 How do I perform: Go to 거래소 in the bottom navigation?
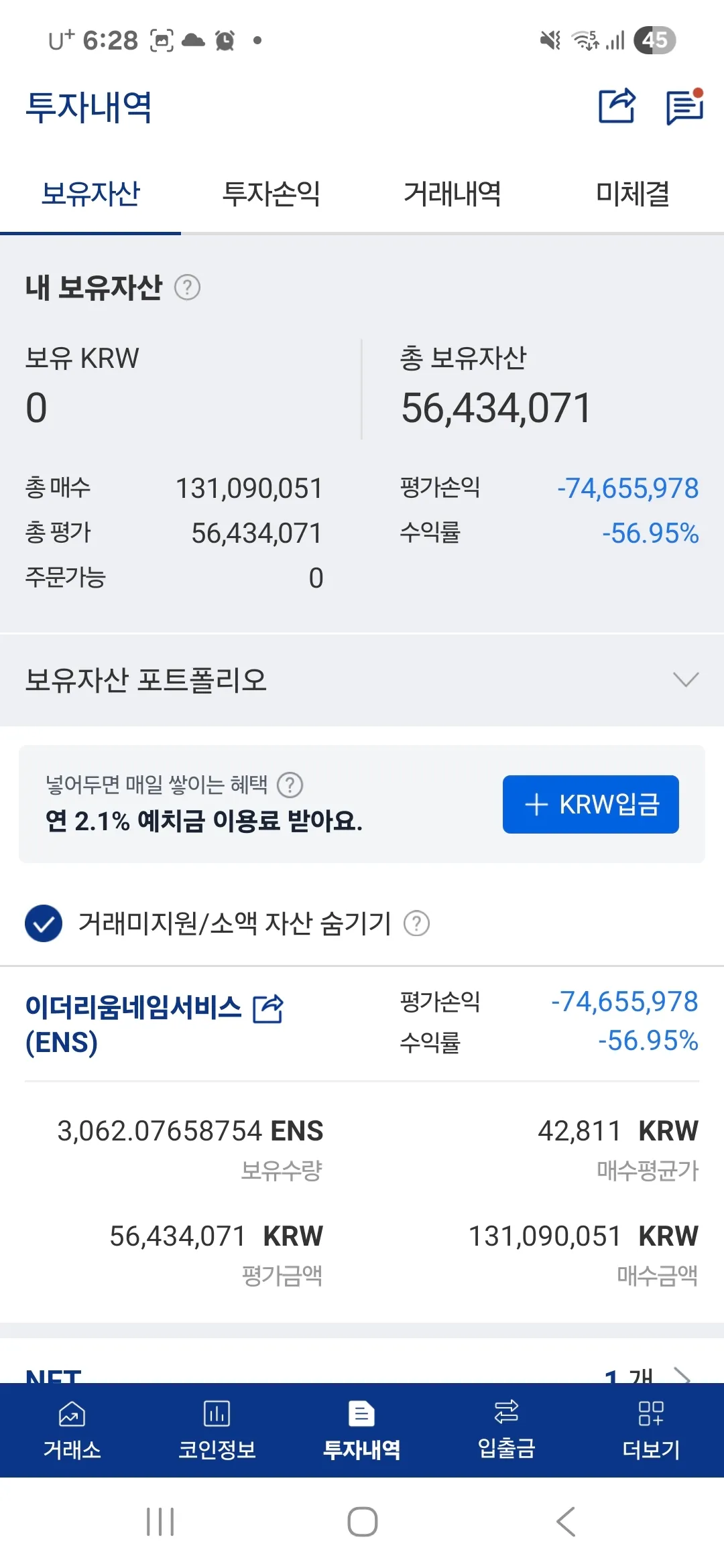(x=72, y=1430)
